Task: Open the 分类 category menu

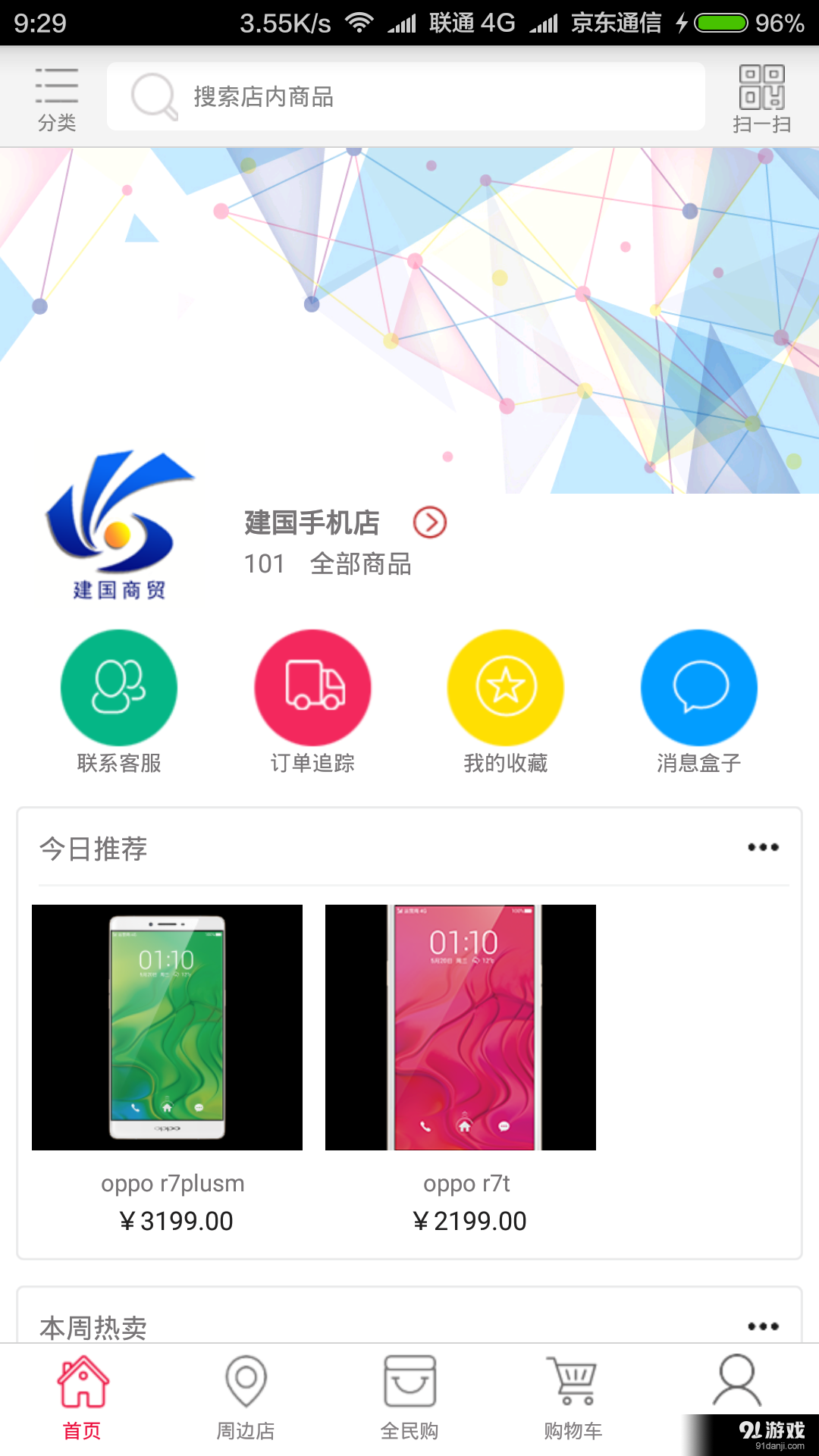Action: coord(57,99)
